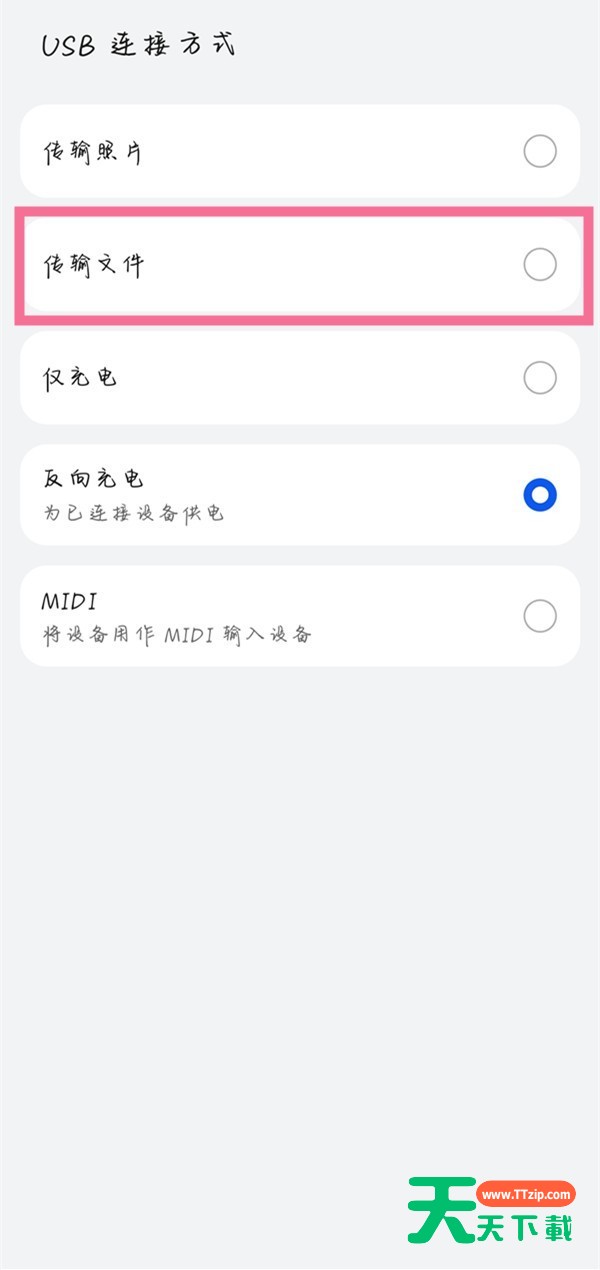
Task: Set USB connection to 仅充电
Action: click(540, 378)
